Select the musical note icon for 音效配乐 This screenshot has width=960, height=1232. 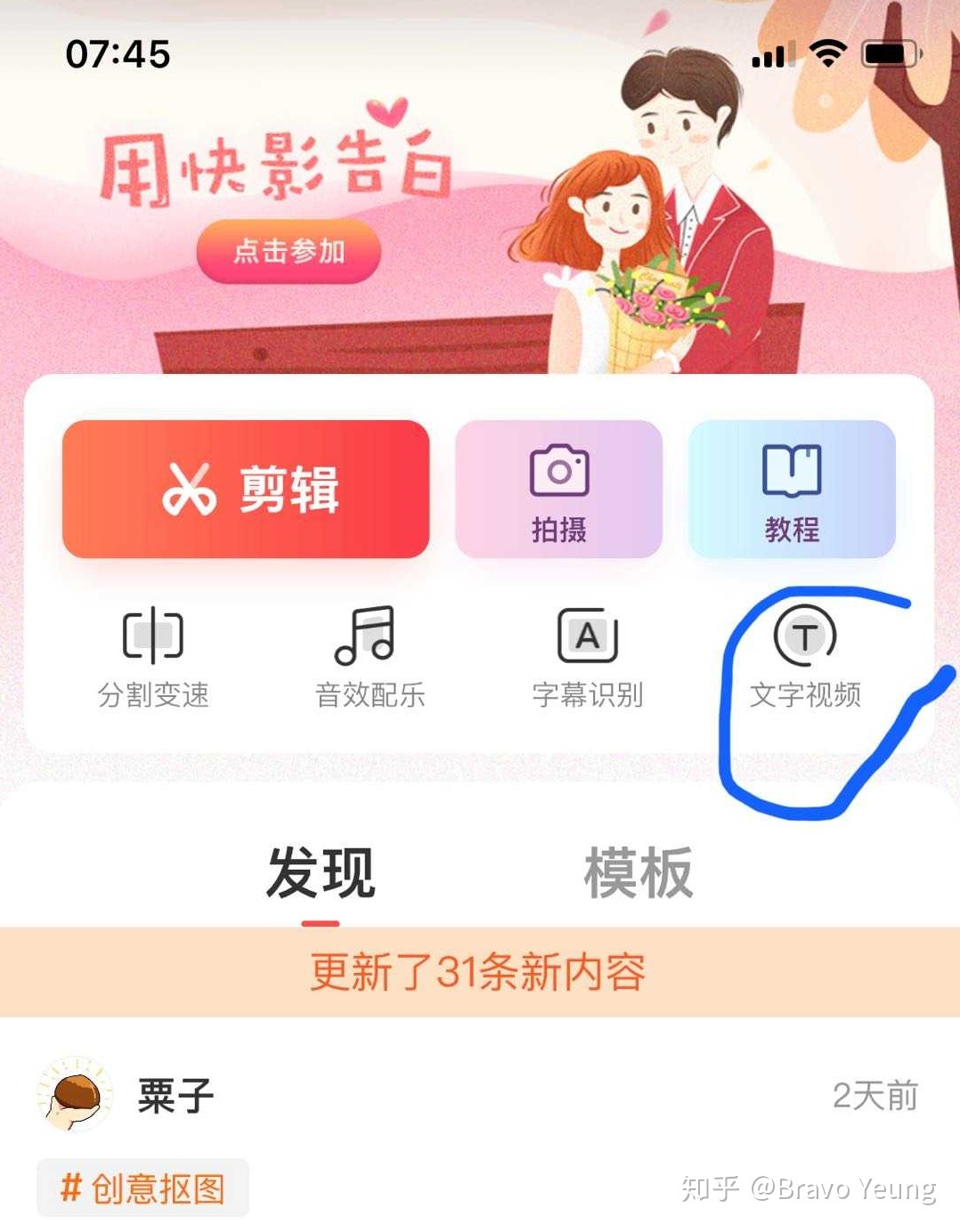[370, 634]
